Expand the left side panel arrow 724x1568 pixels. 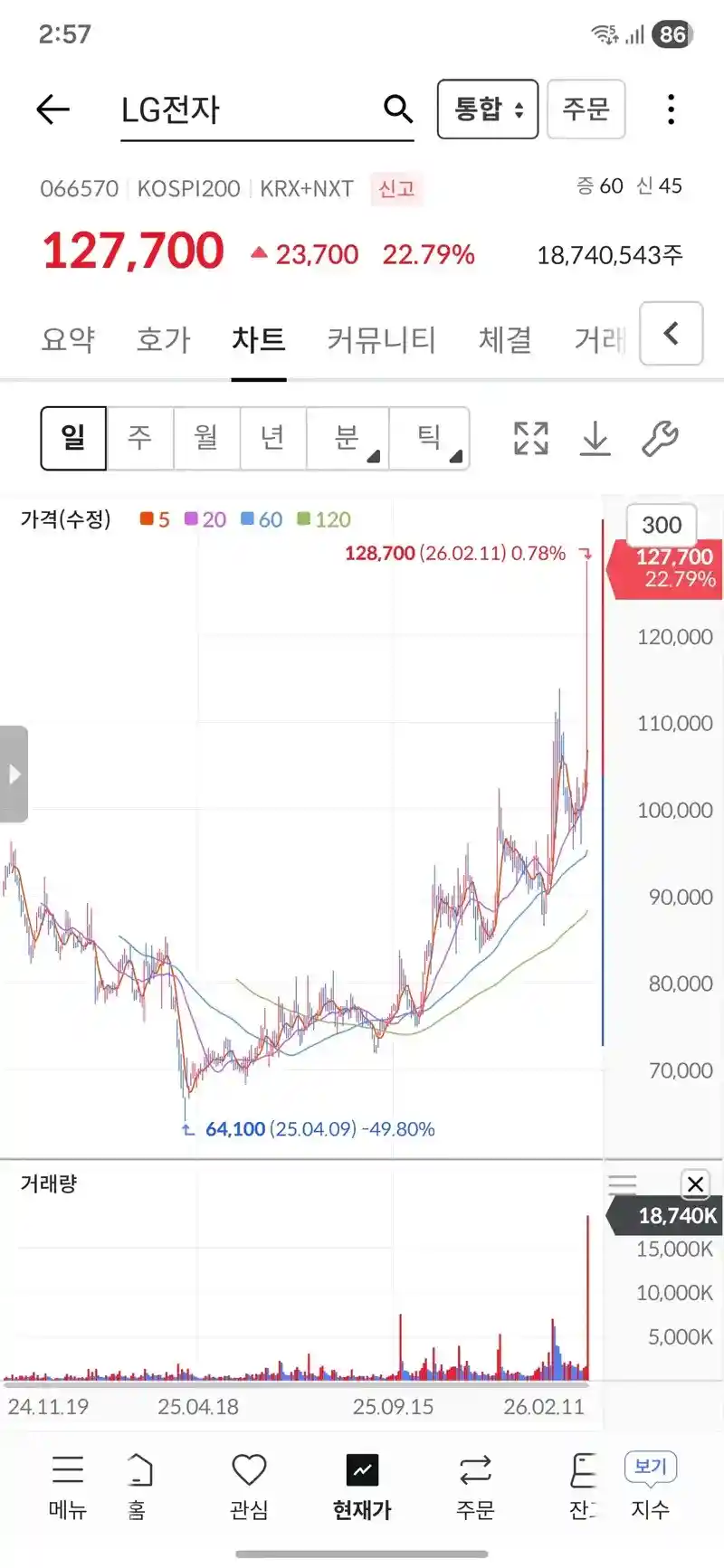coord(14,774)
